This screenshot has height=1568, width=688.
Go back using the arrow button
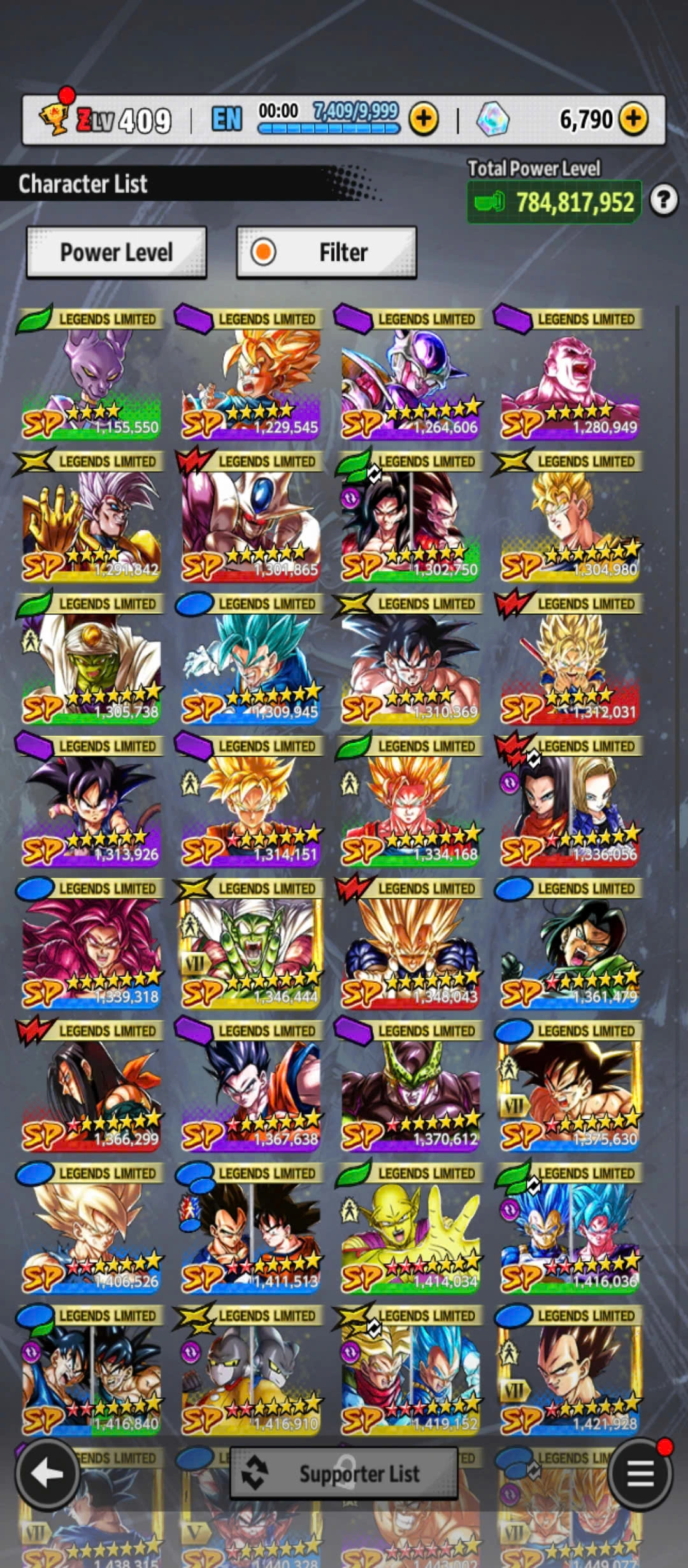47,1473
